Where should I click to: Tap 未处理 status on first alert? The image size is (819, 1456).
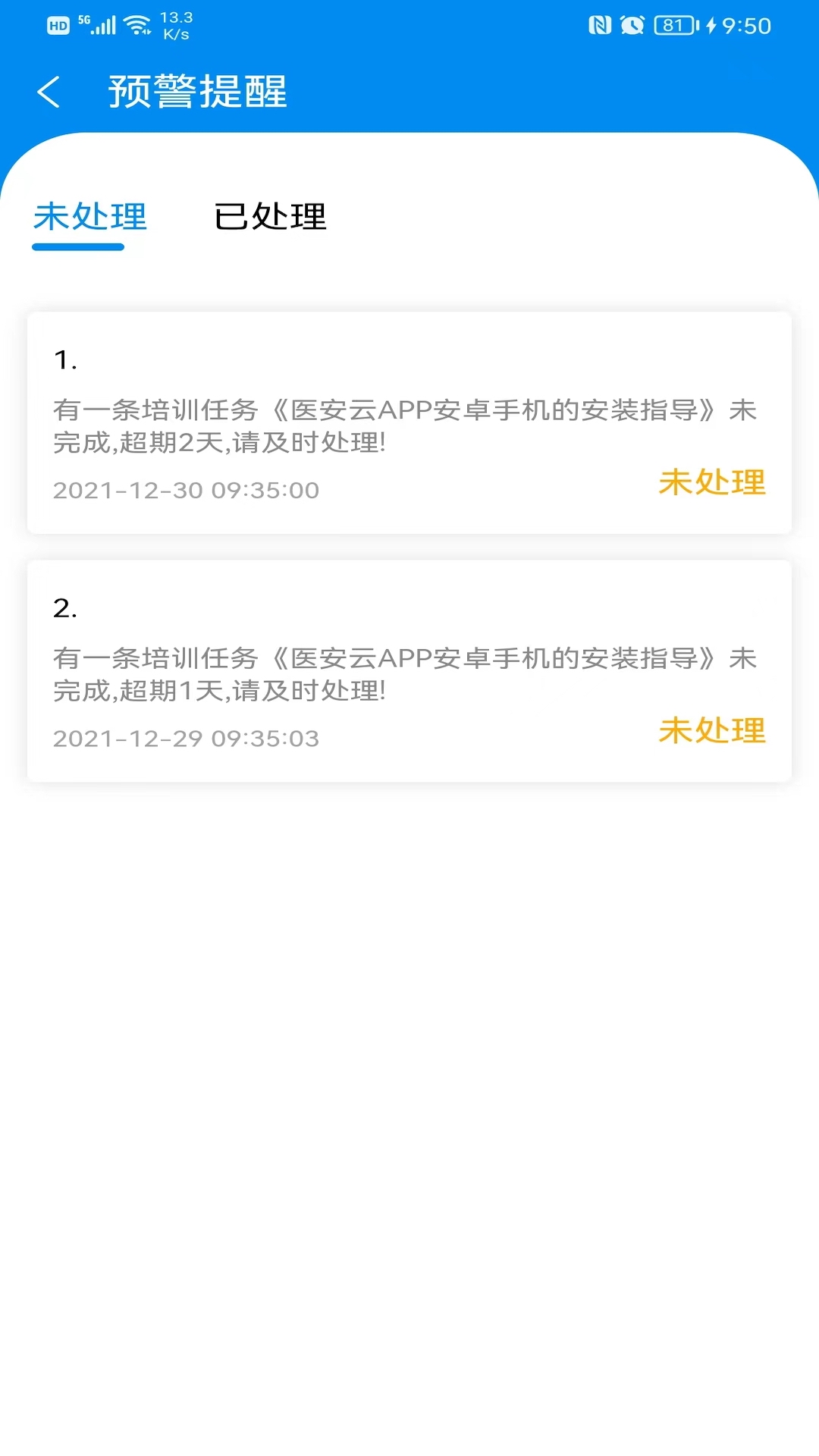[x=711, y=482]
